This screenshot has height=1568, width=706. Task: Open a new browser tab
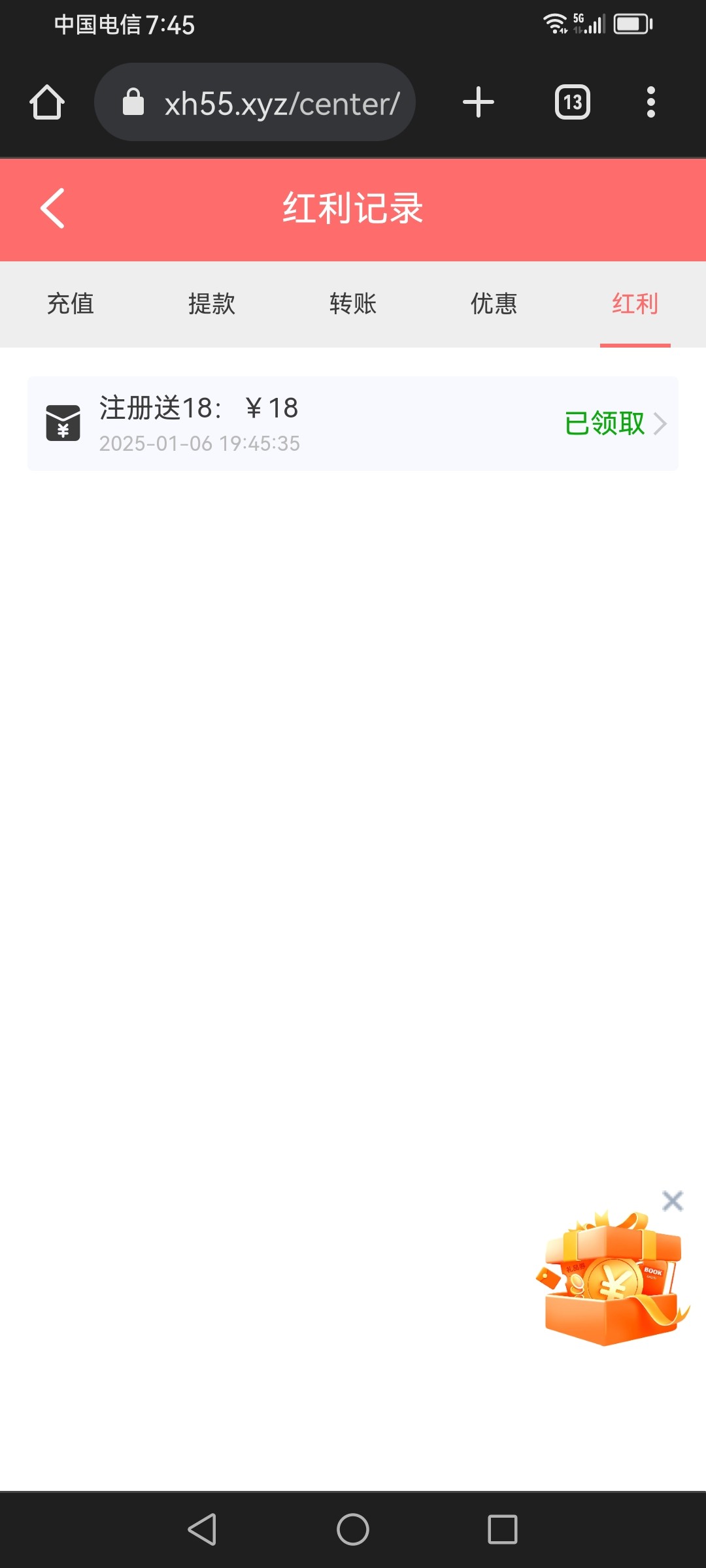click(x=479, y=103)
